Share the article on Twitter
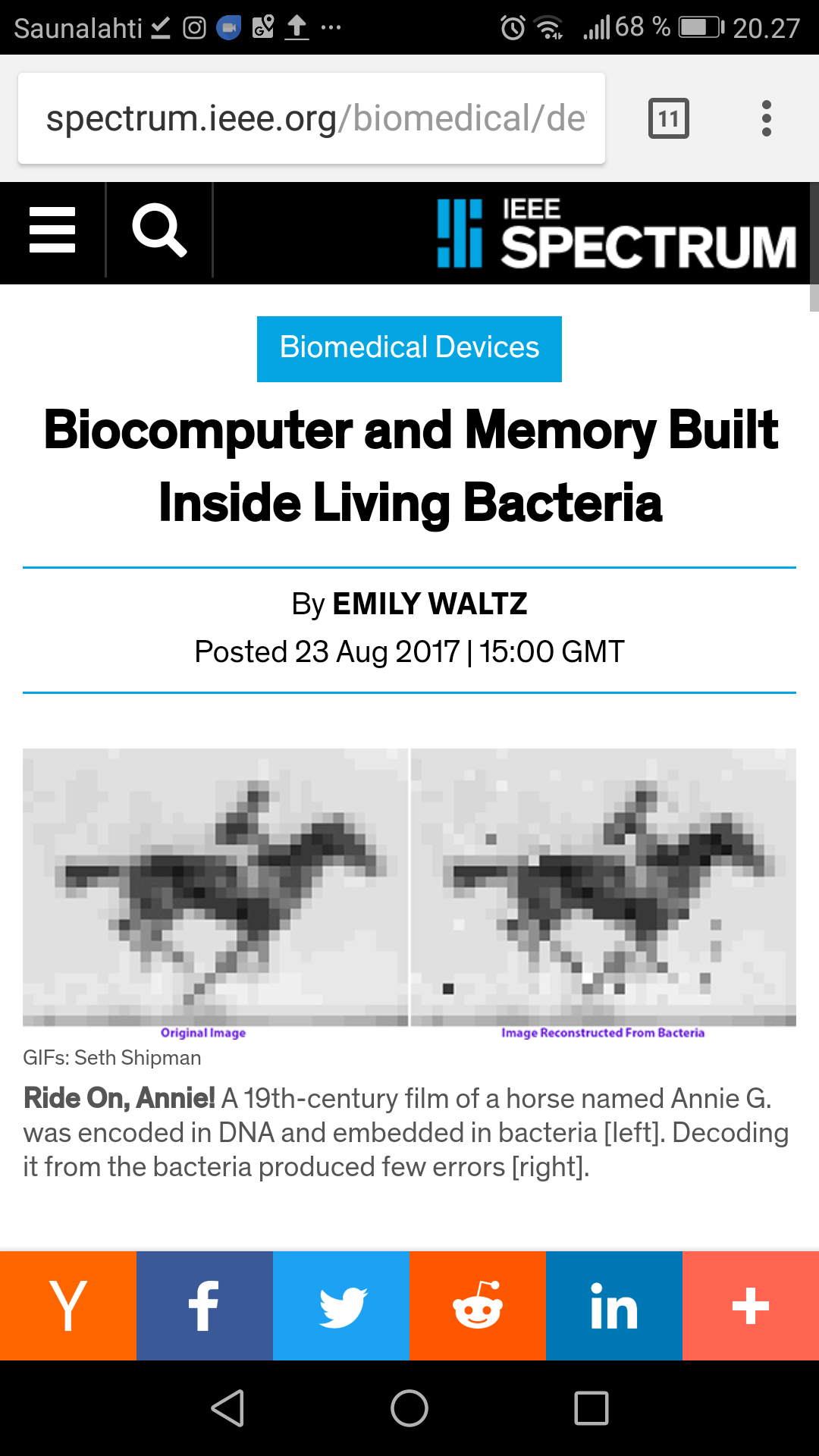 (341, 1305)
